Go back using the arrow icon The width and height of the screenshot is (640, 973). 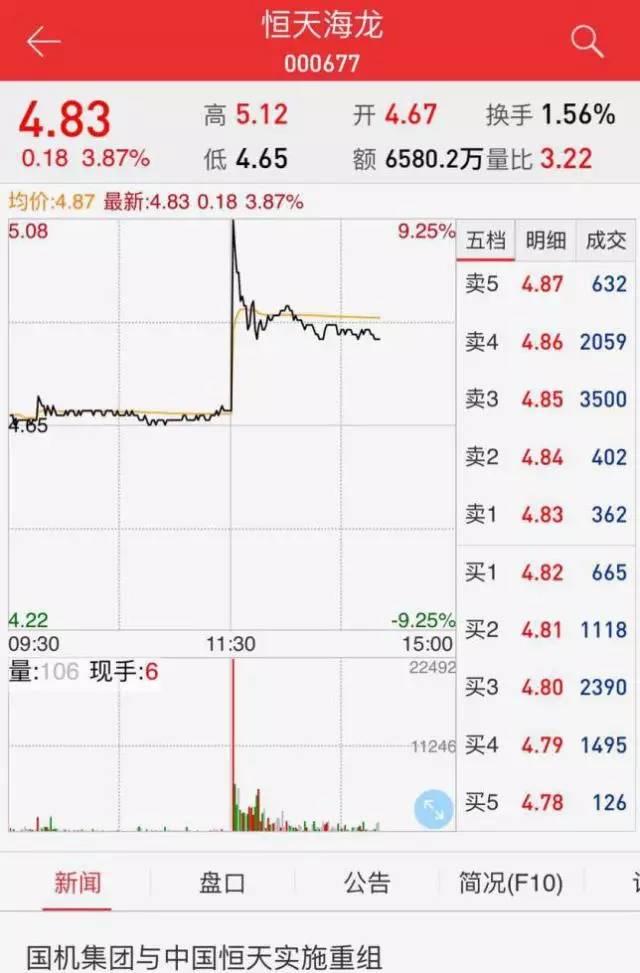tap(44, 41)
